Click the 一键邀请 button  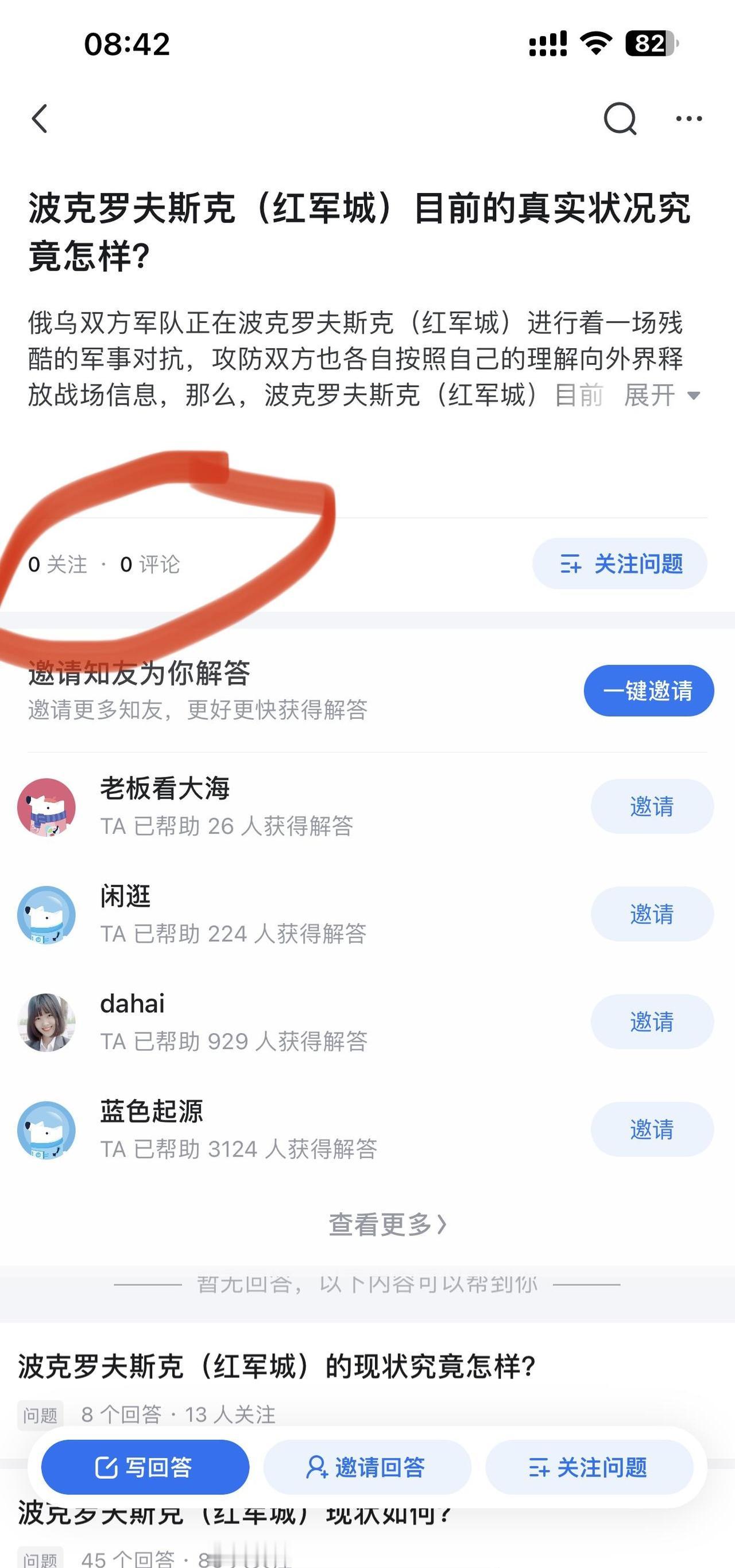(649, 689)
